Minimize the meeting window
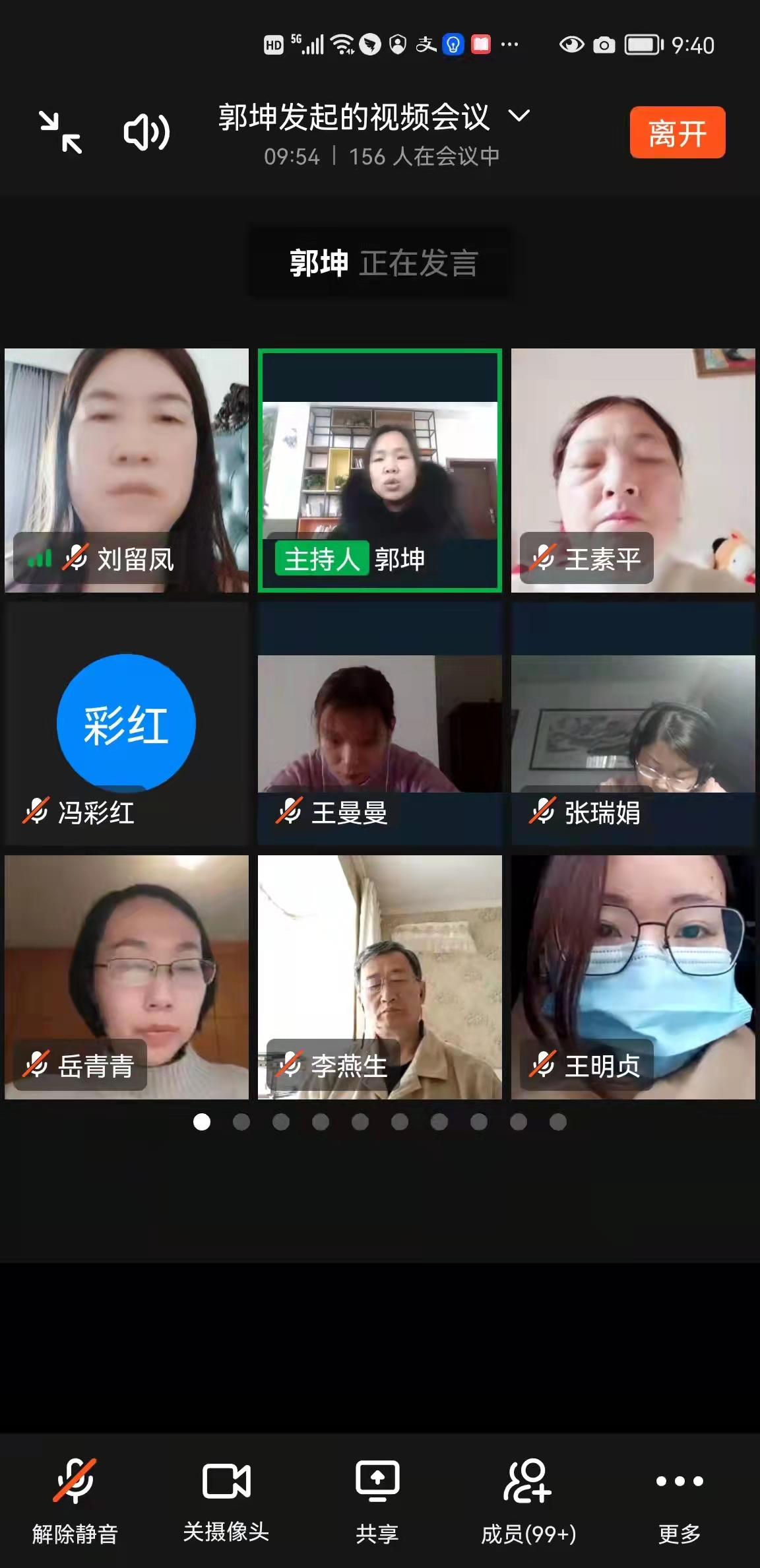760x1568 pixels. point(60,133)
